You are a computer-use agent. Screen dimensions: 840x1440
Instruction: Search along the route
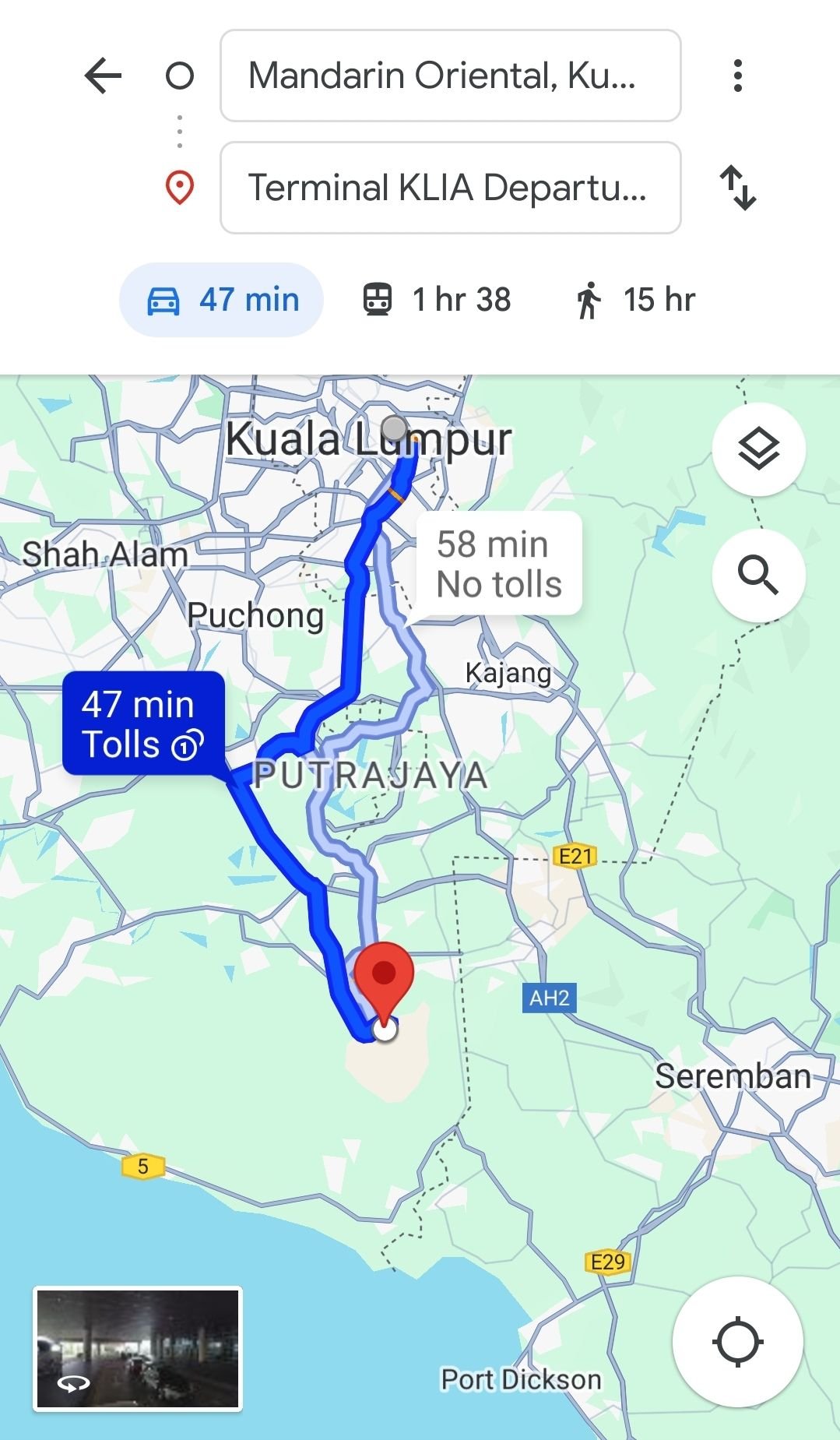click(758, 576)
